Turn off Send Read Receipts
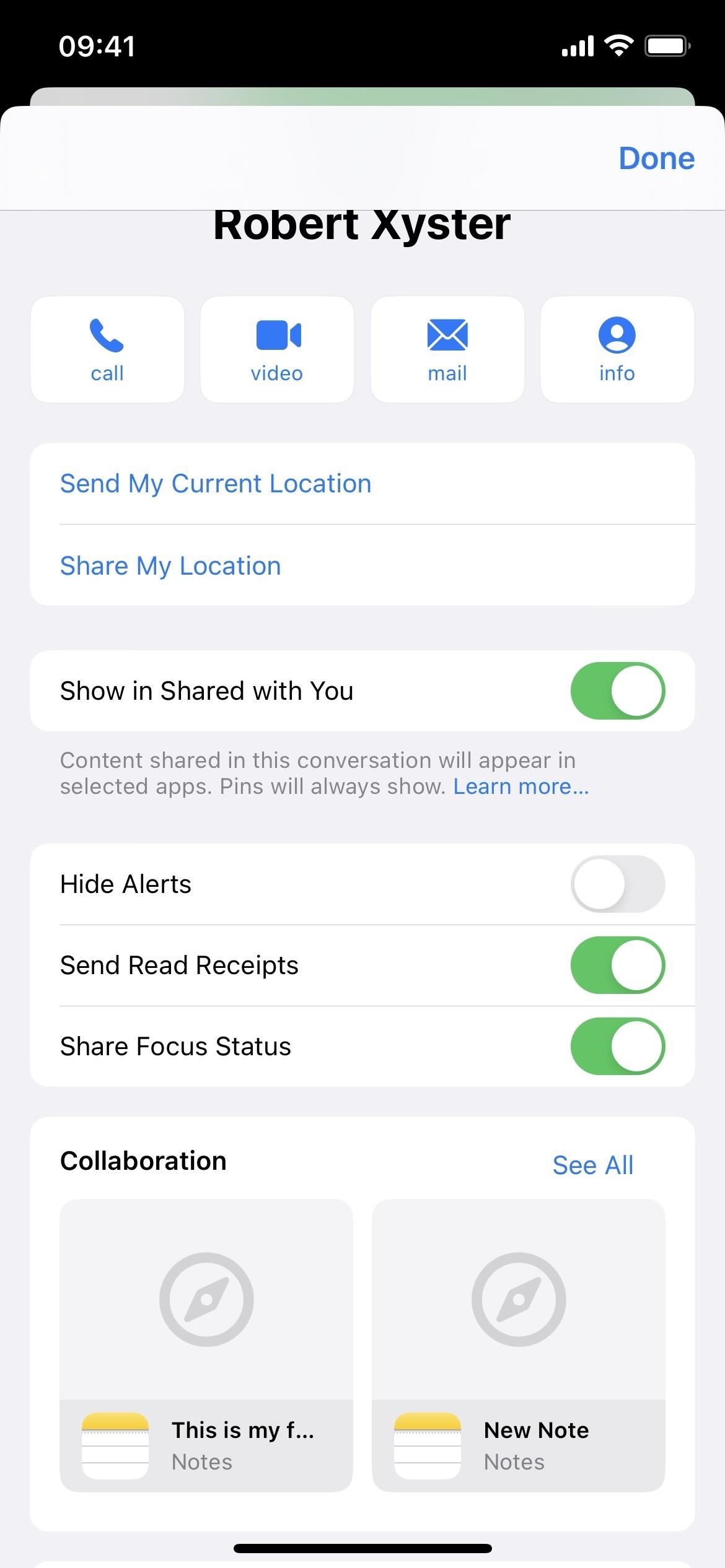This screenshot has width=725, height=1568. point(618,965)
